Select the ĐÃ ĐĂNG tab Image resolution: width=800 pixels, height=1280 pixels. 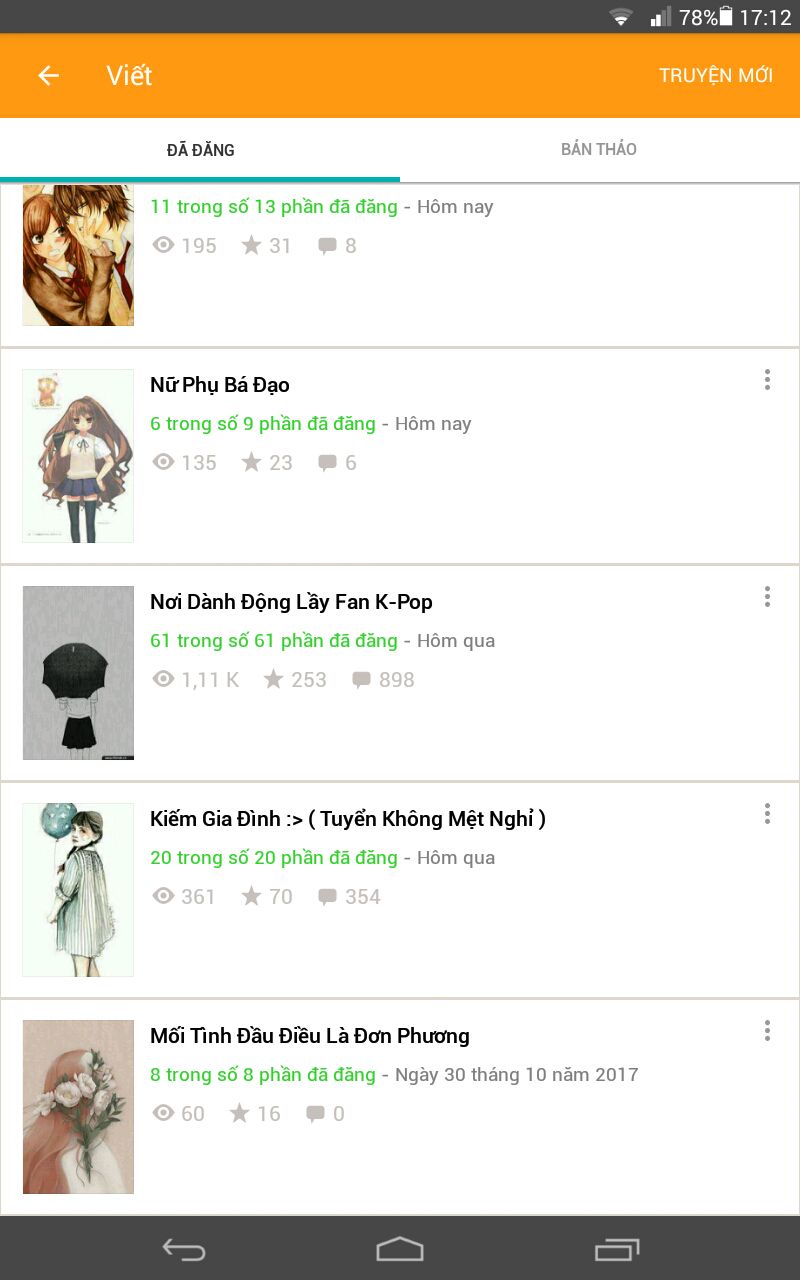[x=200, y=150]
